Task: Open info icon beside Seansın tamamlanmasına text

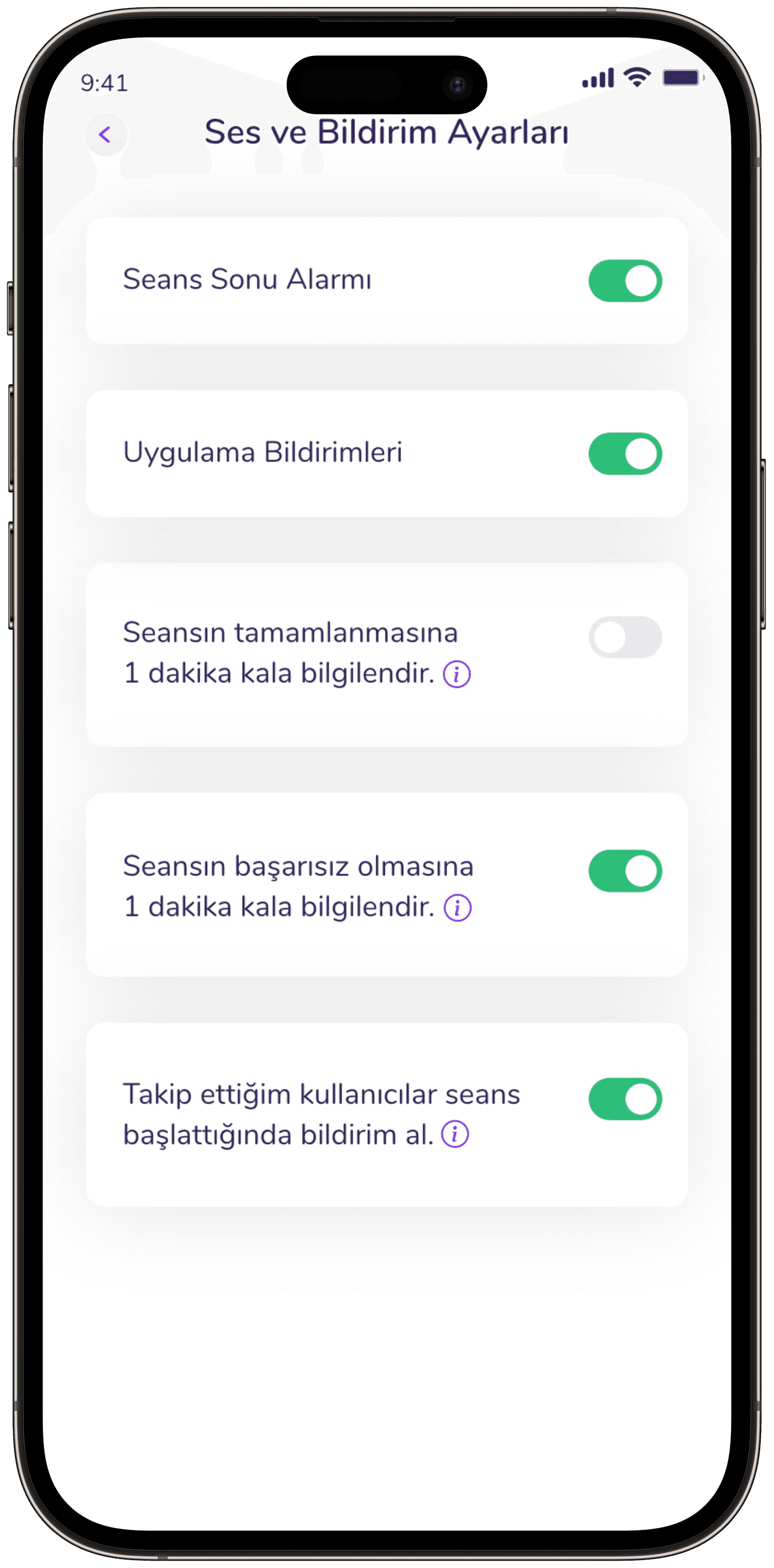Action: 456,675
